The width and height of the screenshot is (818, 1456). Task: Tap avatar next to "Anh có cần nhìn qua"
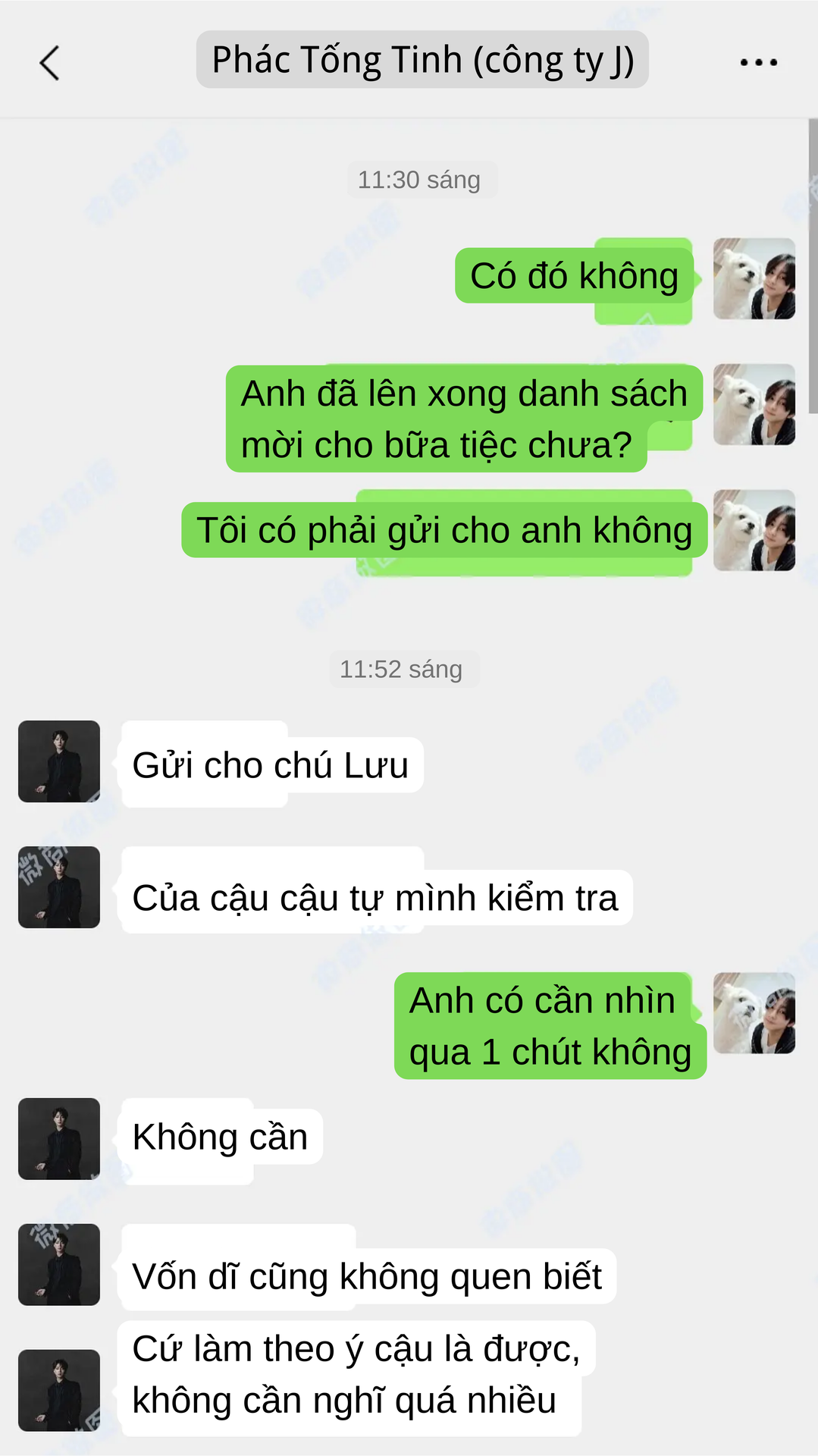[754, 1013]
